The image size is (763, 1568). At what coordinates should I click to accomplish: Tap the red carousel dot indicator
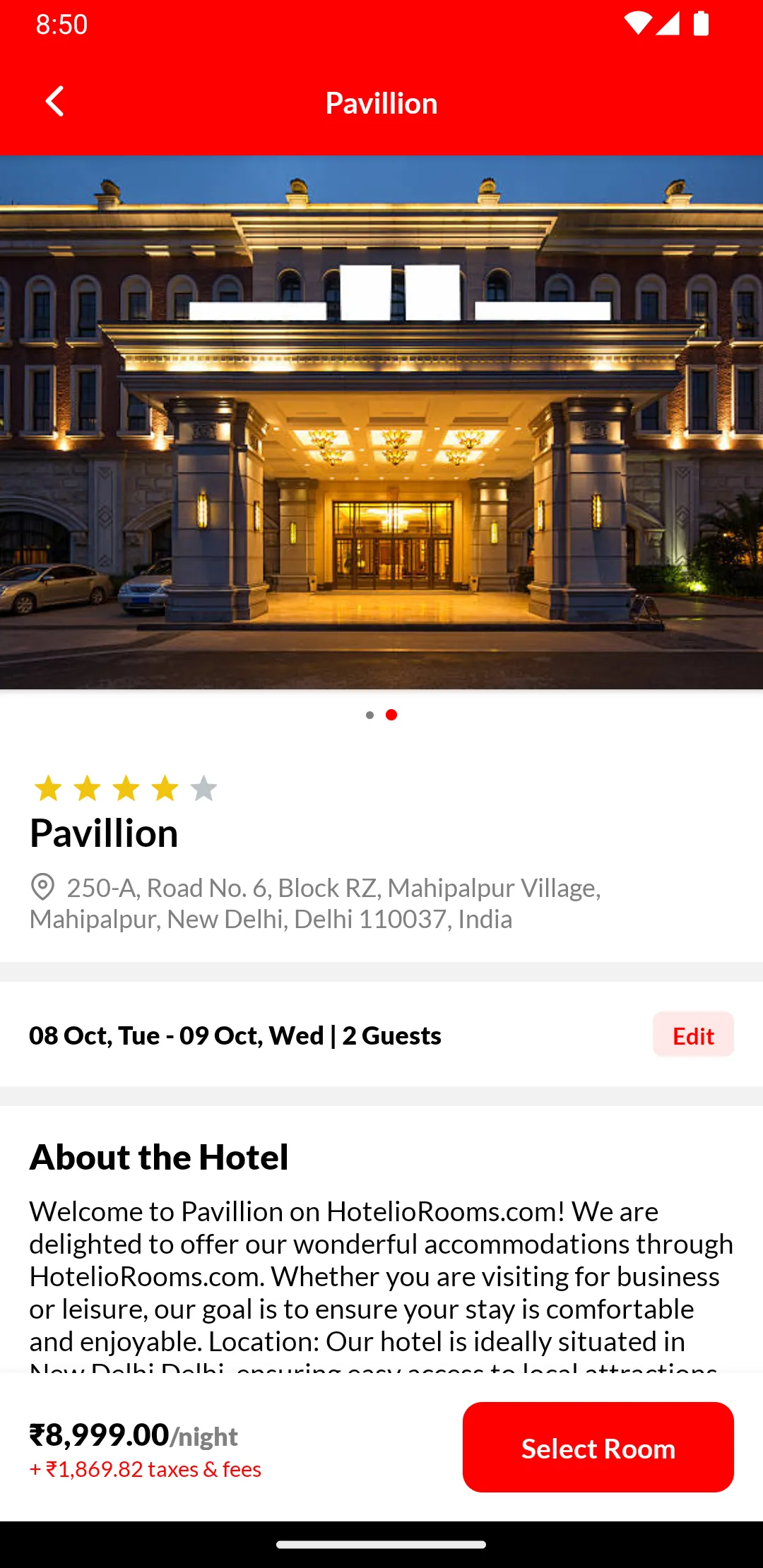(393, 715)
